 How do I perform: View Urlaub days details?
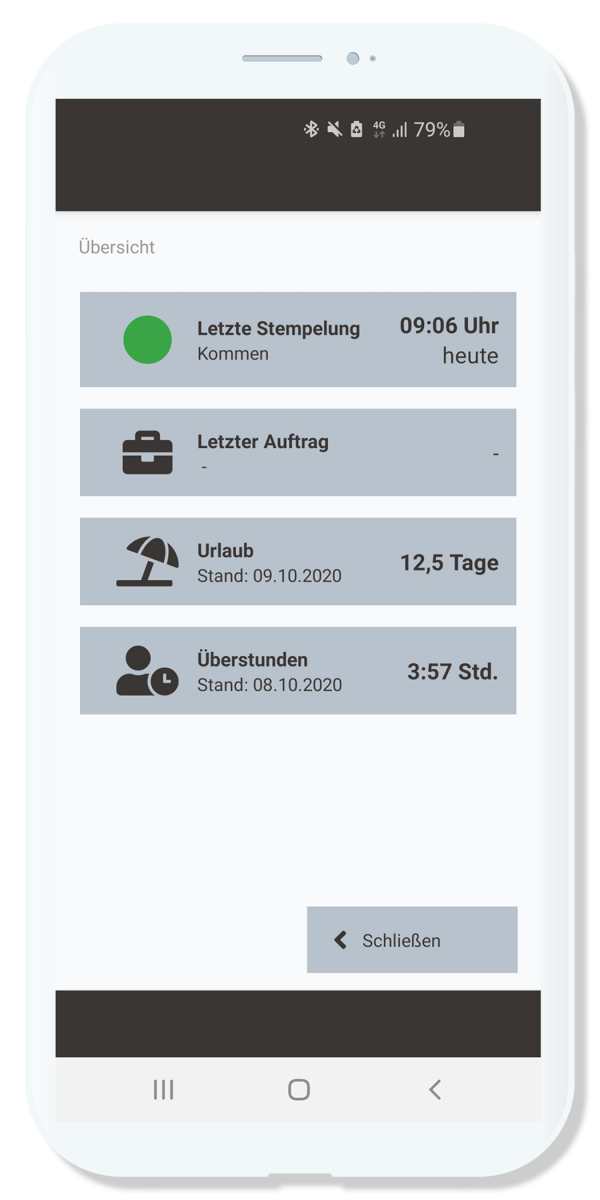click(x=298, y=562)
